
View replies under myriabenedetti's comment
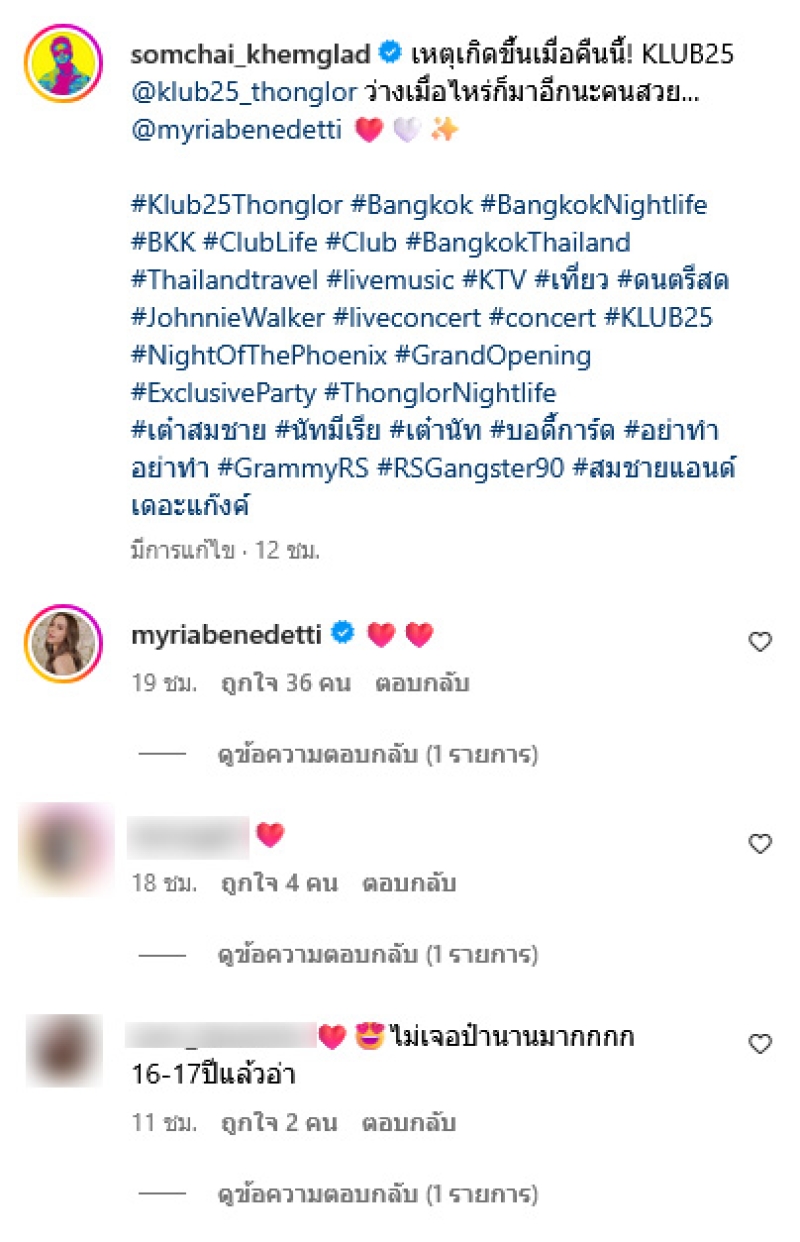click(x=377, y=755)
